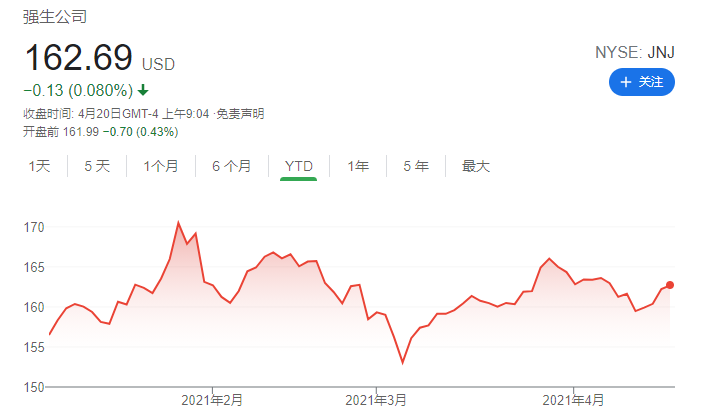Open the 免责声明 disclaimer link
Screen dimensions: 703x419
240,114
